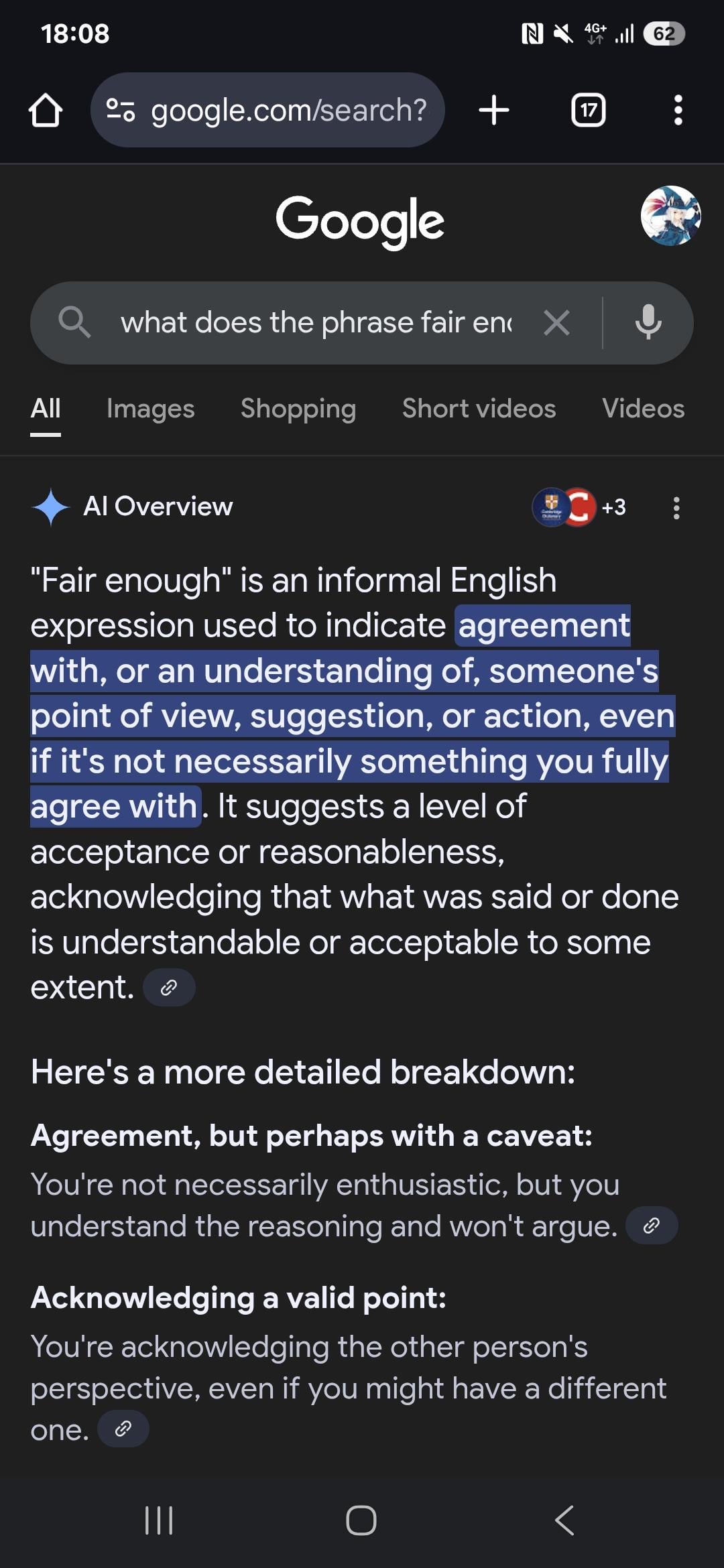Screen dimensions: 724x1568
Task: Open the source link after 'won't argue'
Action: [x=651, y=1226]
